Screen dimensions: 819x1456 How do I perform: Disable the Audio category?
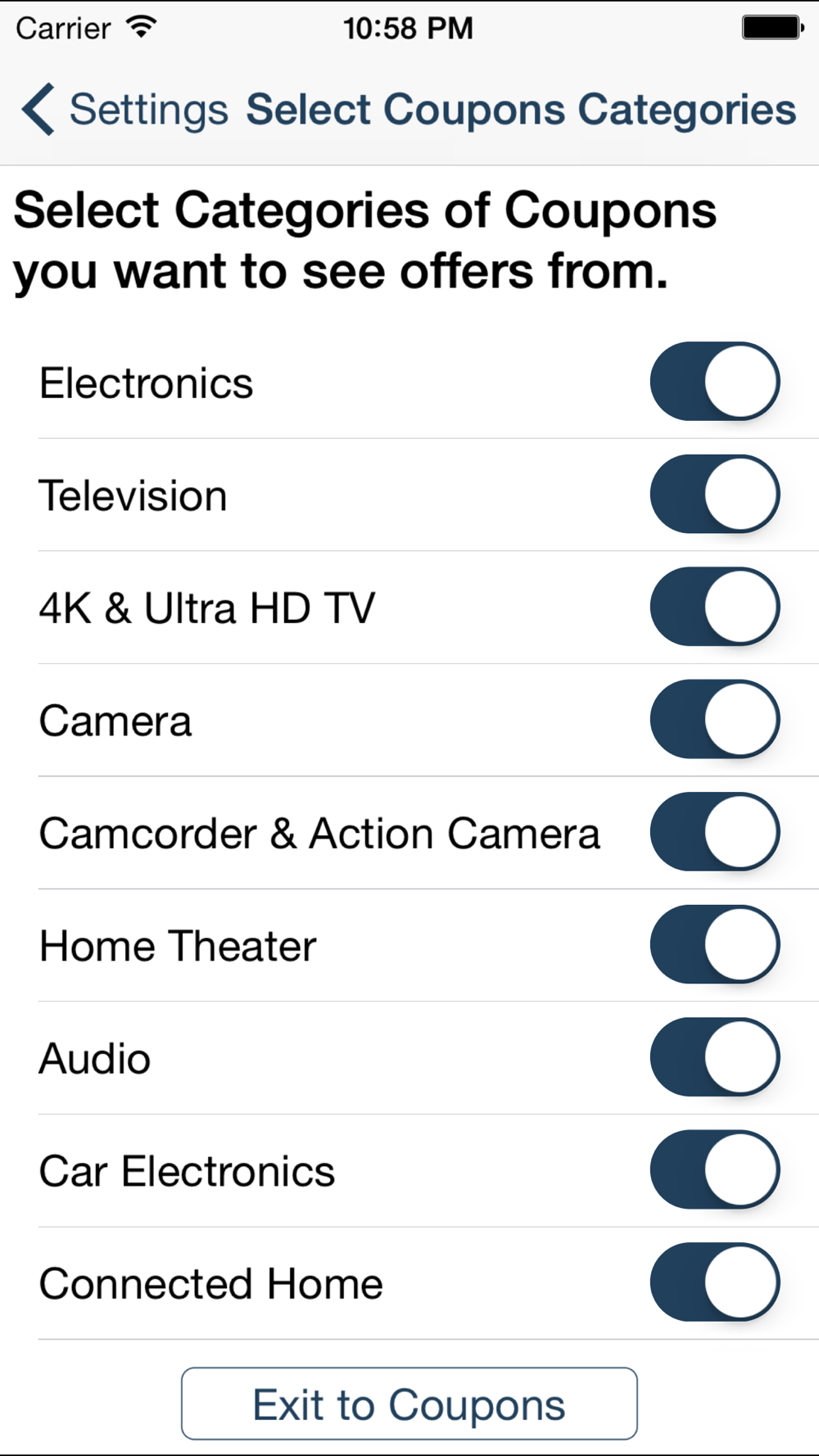pos(715,1057)
